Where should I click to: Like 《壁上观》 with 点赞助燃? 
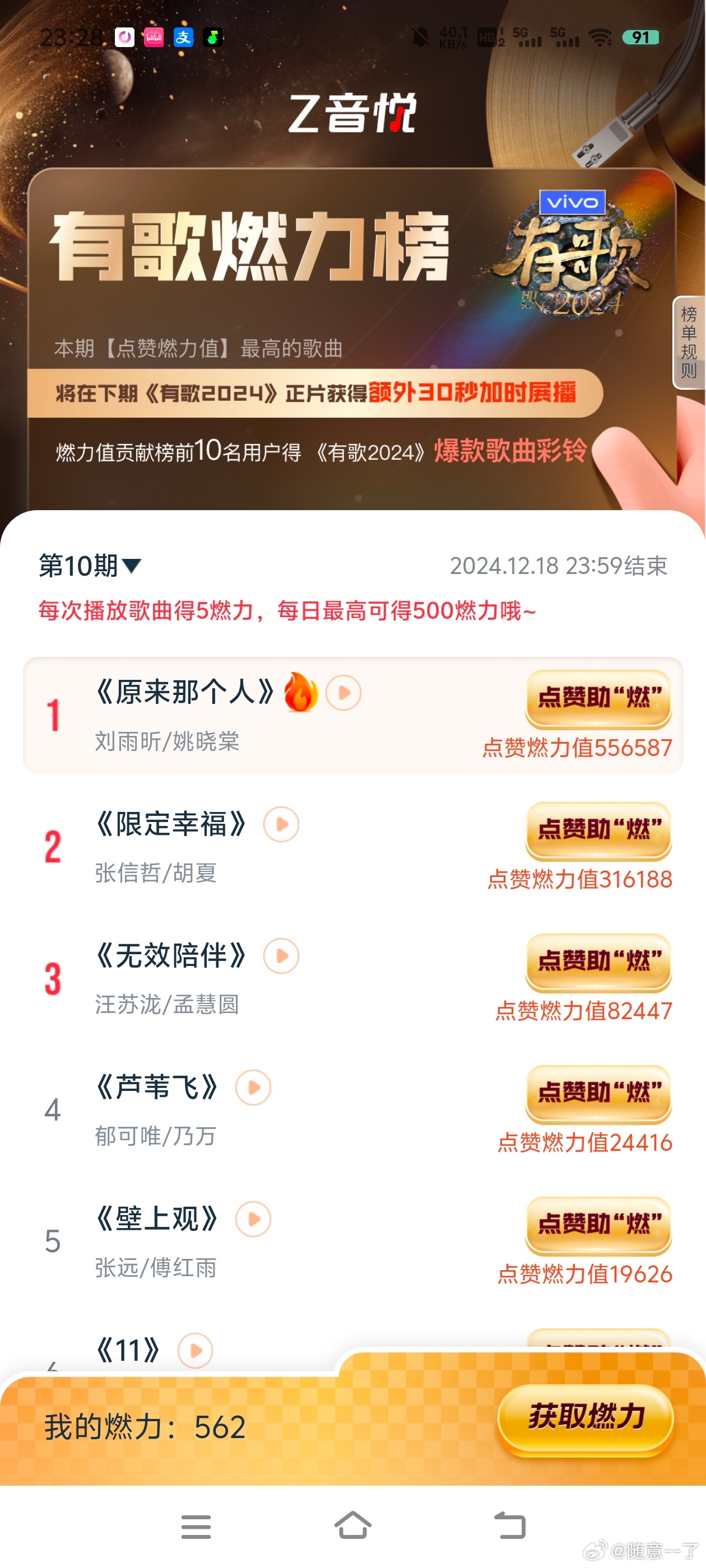(598, 1224)
